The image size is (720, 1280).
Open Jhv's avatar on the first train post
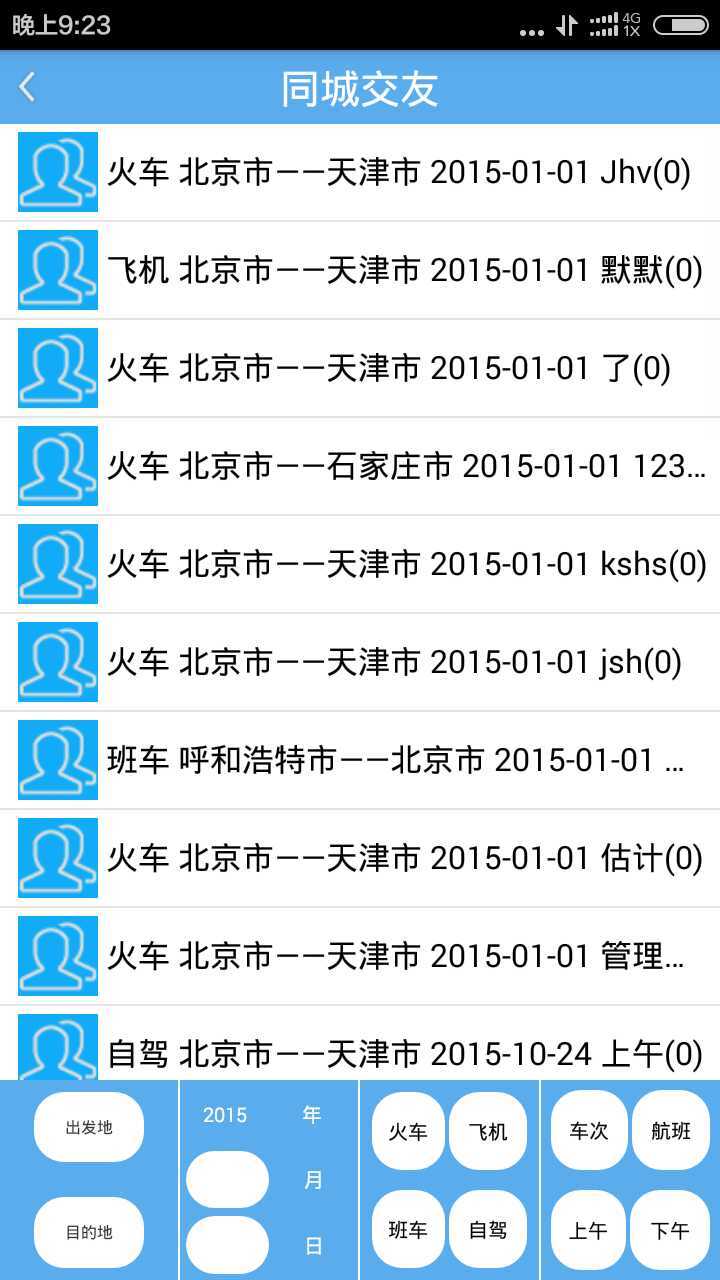56,172
